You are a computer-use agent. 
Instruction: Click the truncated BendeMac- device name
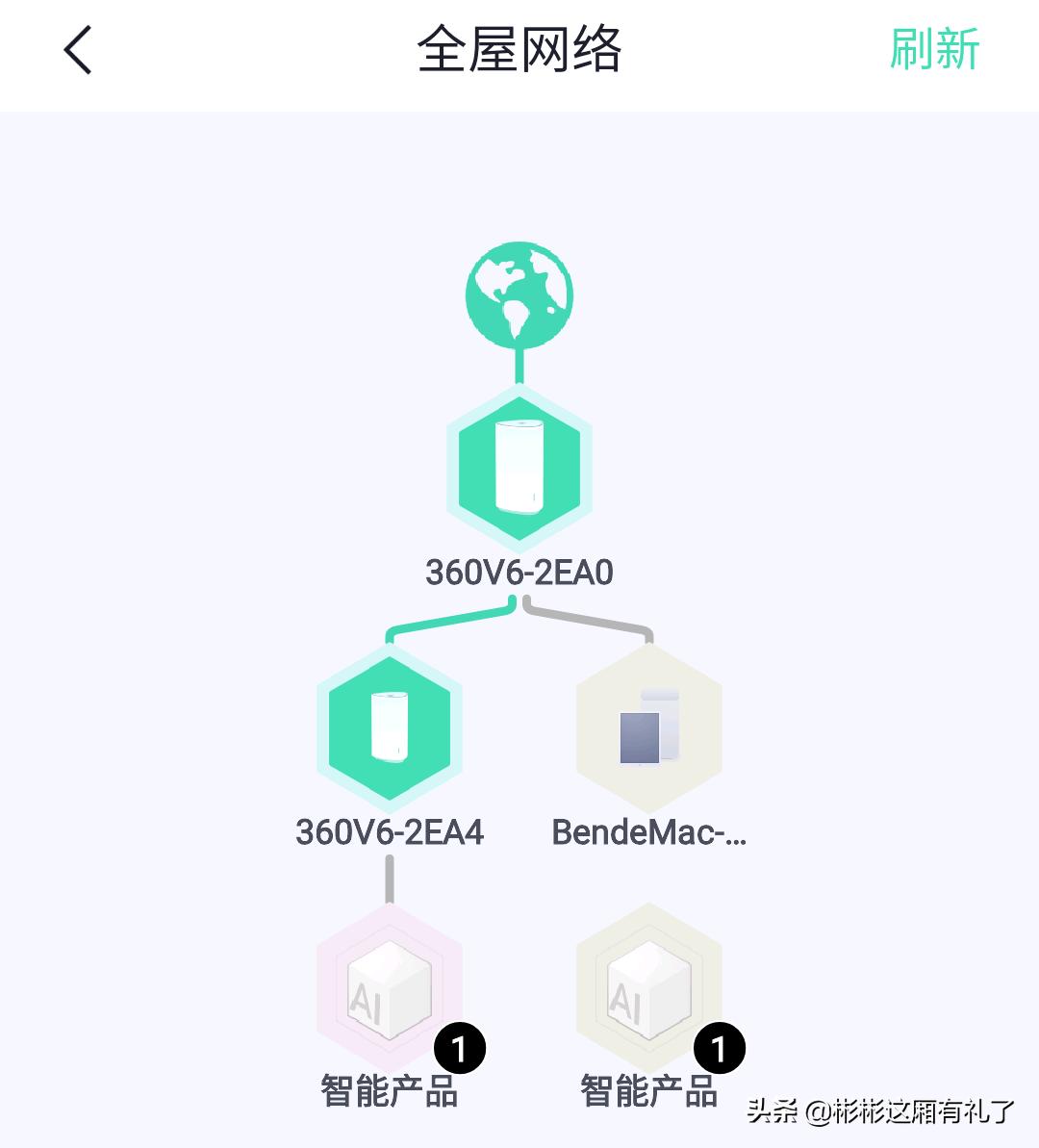648,833
